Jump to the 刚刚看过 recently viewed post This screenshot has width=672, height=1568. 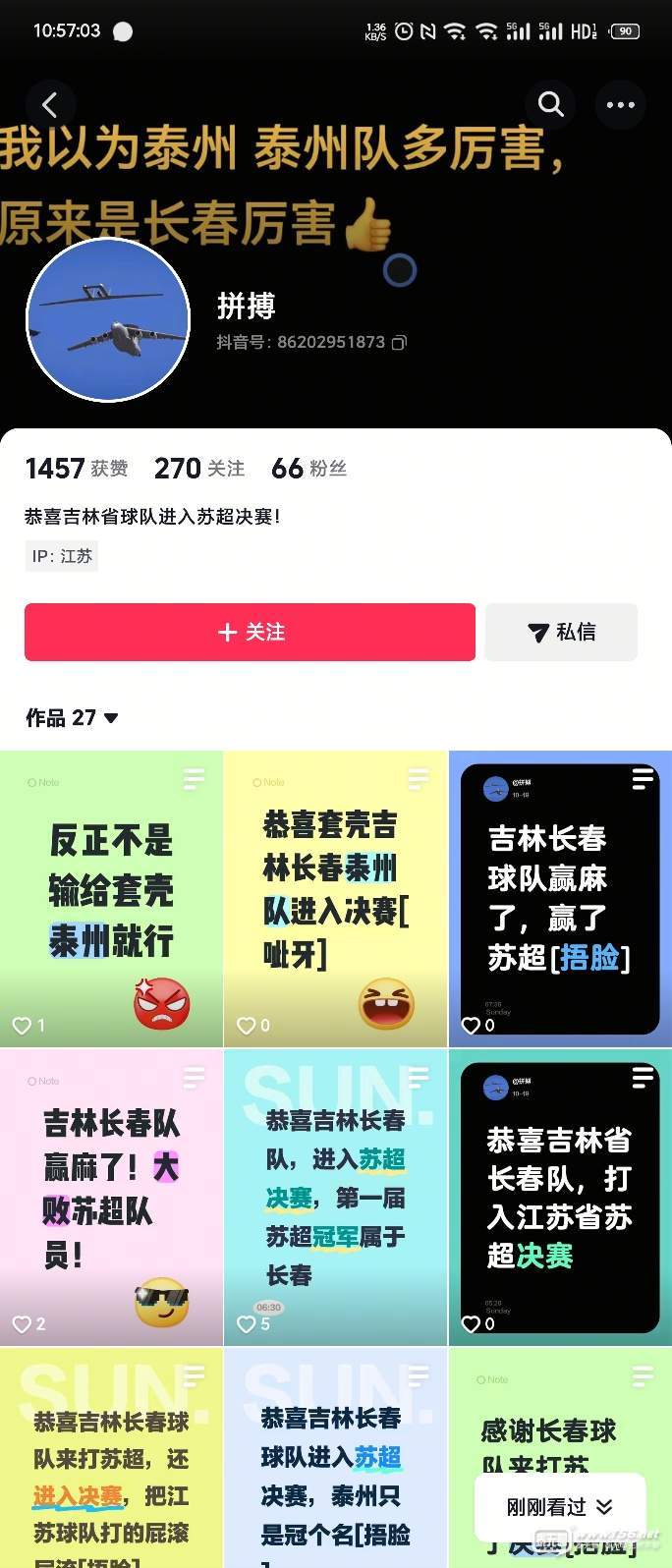(x=559, y=1507)
